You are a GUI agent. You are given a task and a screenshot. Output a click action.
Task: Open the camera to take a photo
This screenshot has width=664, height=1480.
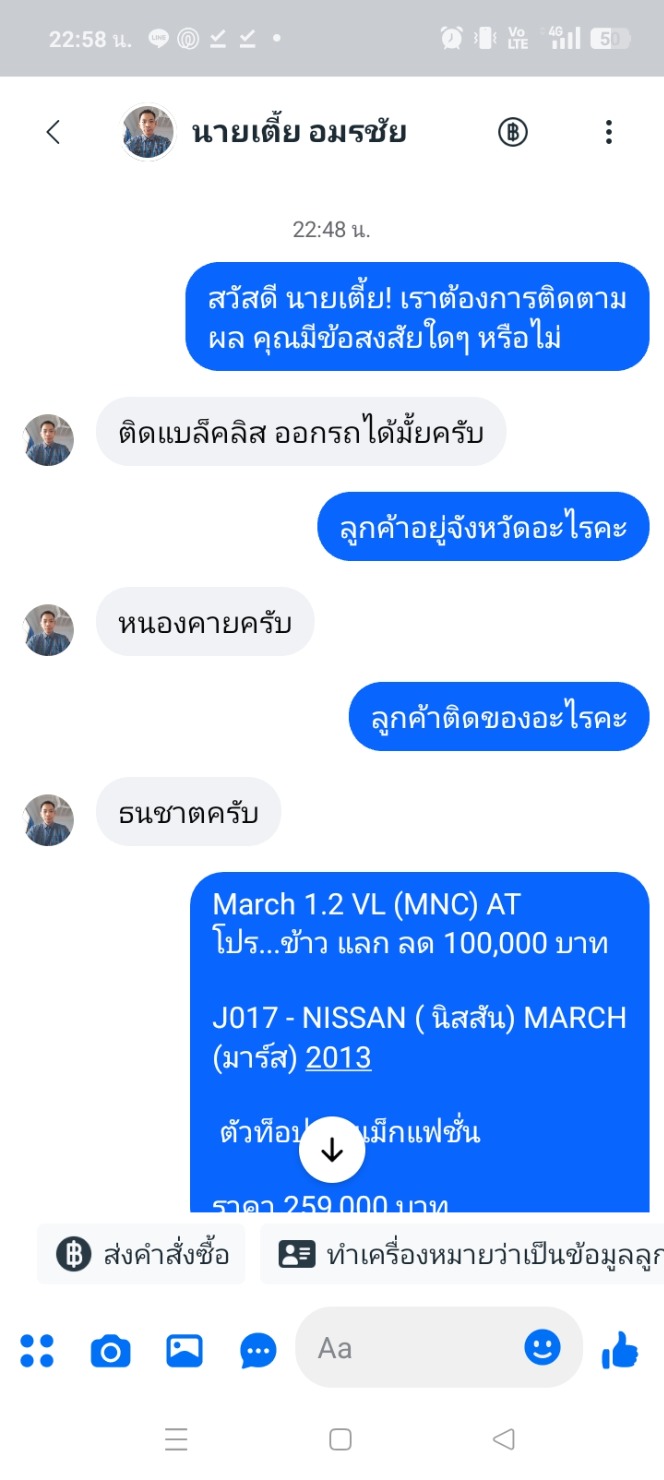tap(110, 1351)
